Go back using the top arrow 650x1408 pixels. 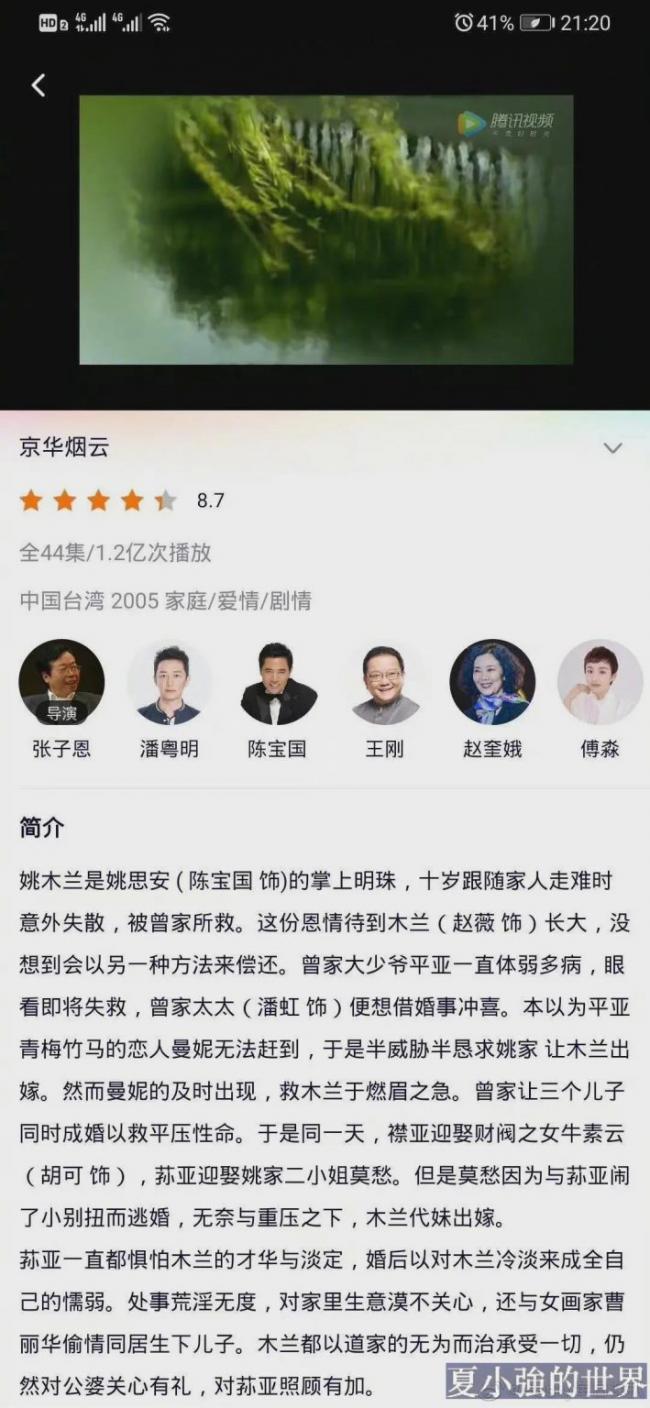(38, 86)
